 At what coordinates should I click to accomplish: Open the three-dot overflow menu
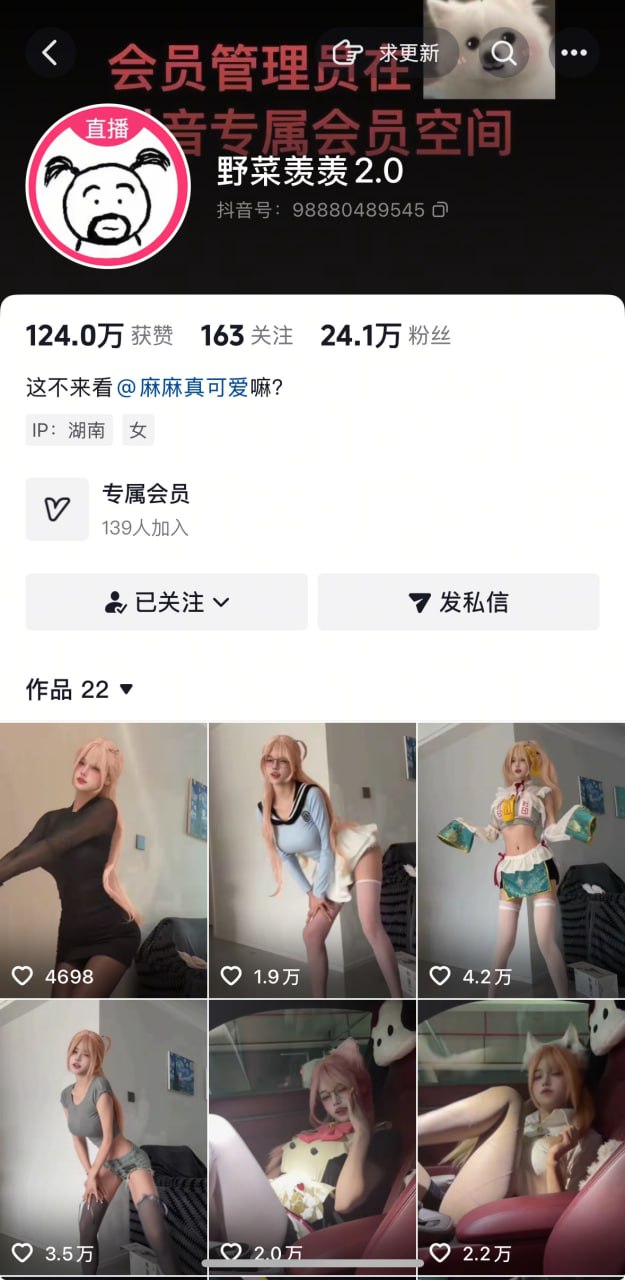tap(574, 53)
